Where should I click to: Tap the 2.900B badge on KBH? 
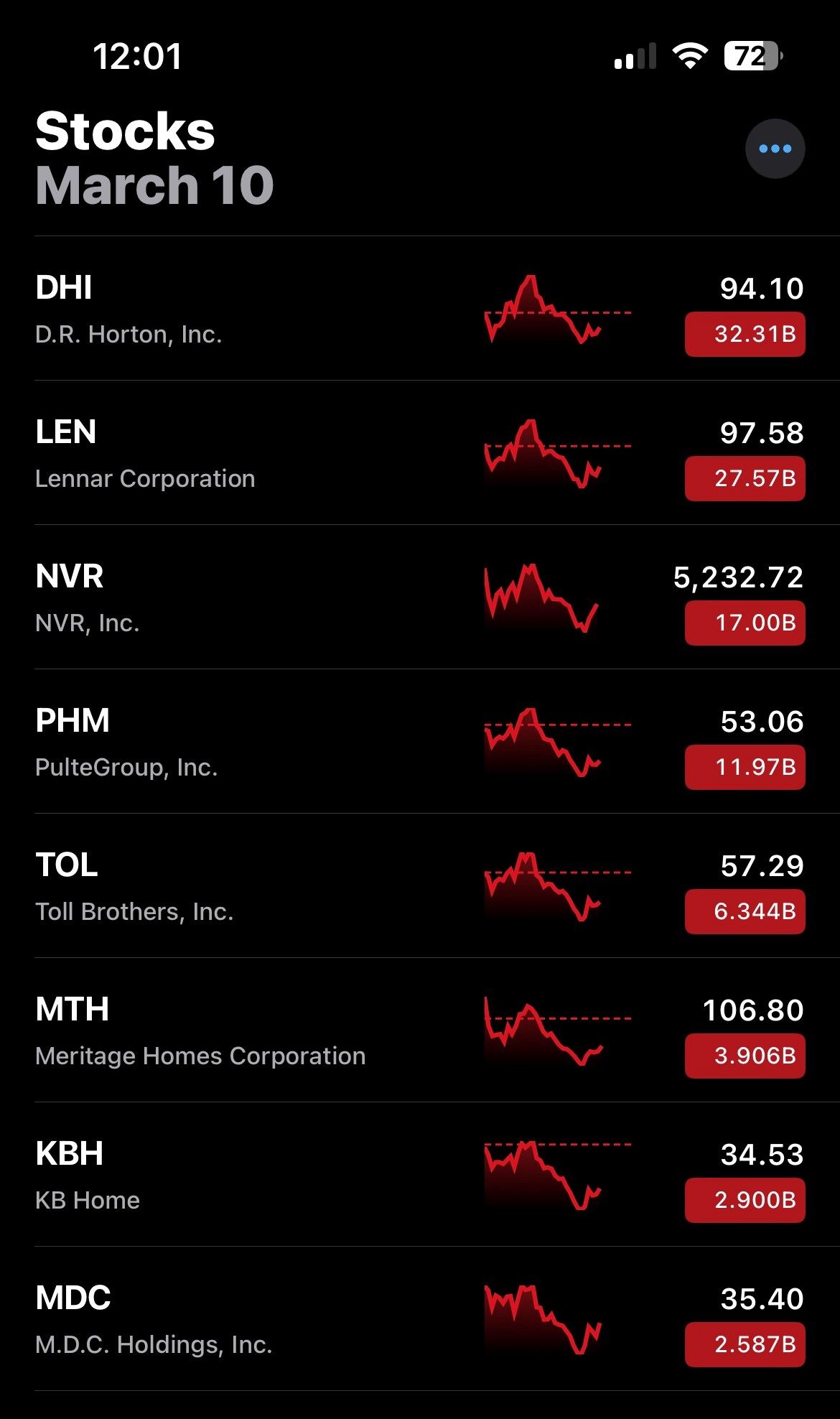[745, 1201]
